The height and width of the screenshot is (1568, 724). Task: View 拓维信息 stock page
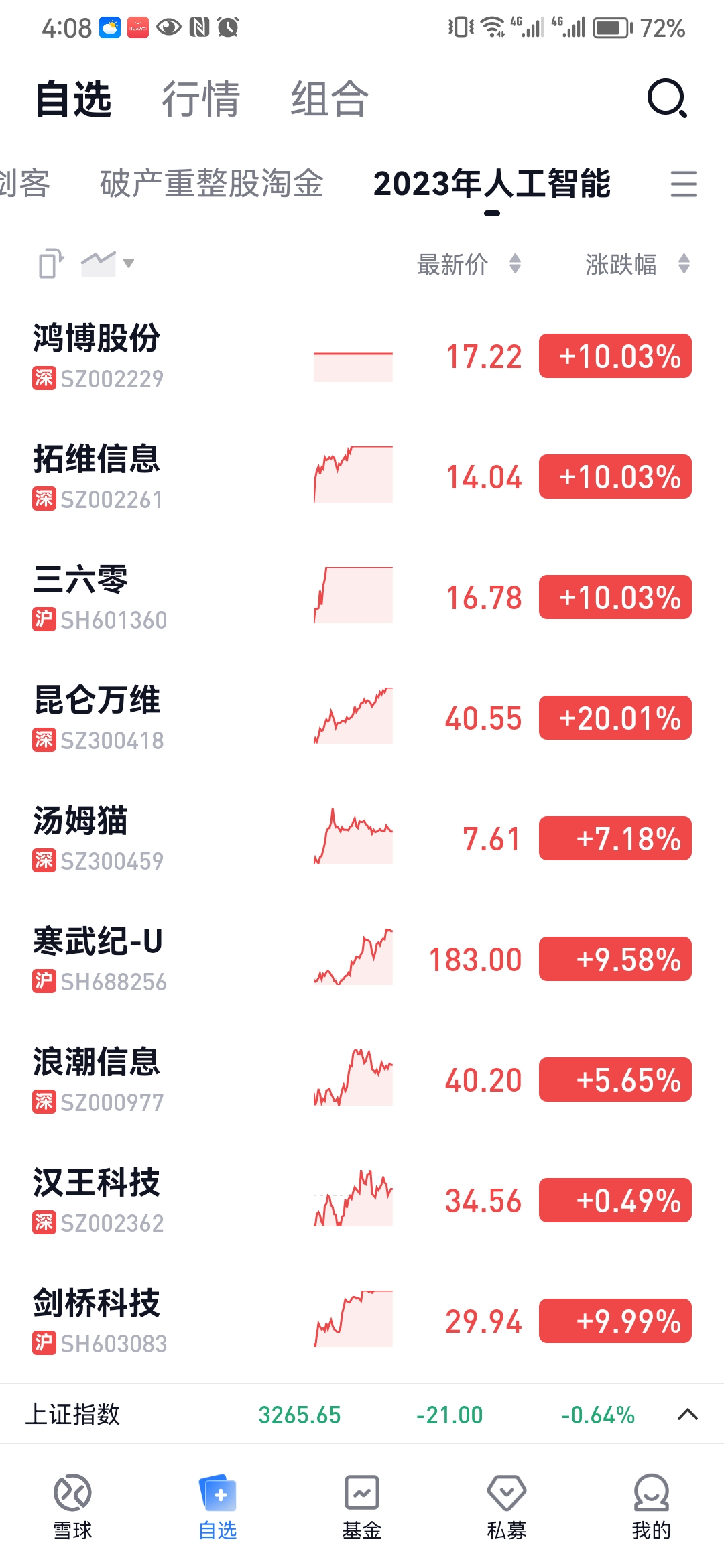coord(97,476)
